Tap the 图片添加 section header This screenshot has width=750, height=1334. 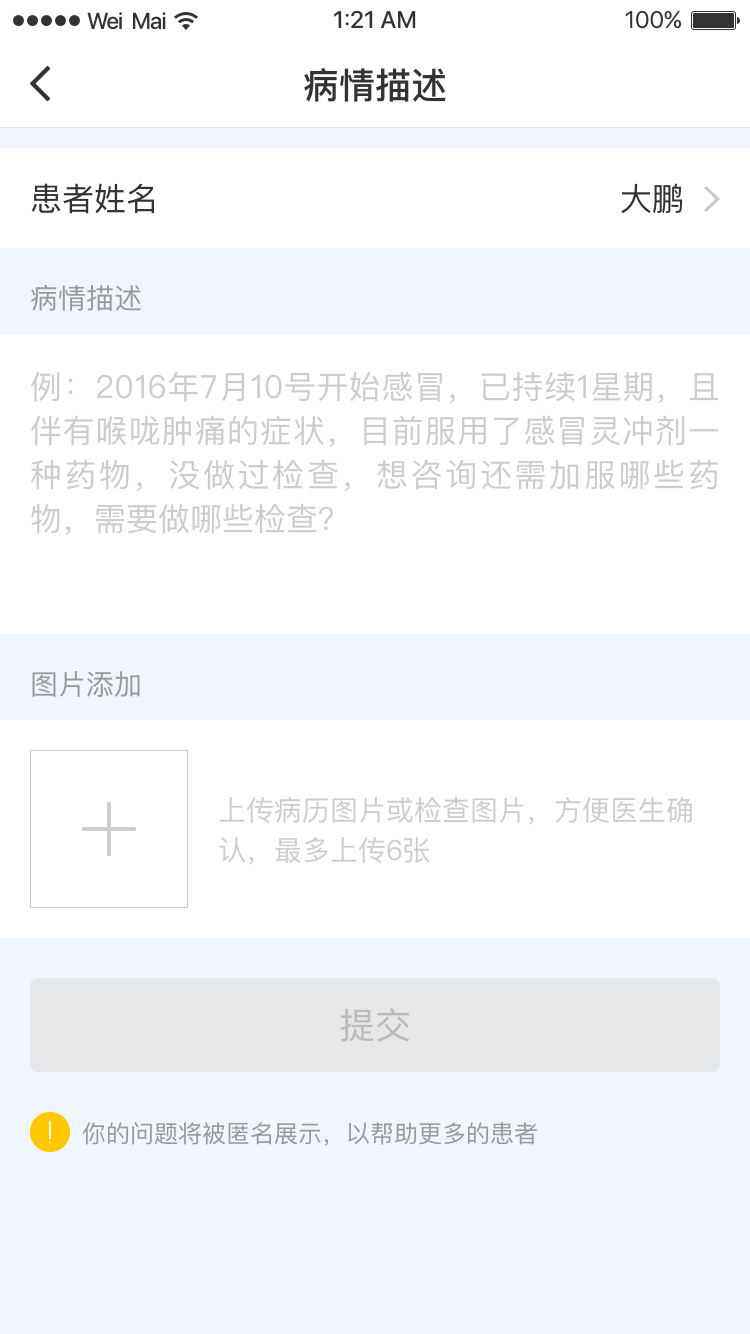pos(85,684)
